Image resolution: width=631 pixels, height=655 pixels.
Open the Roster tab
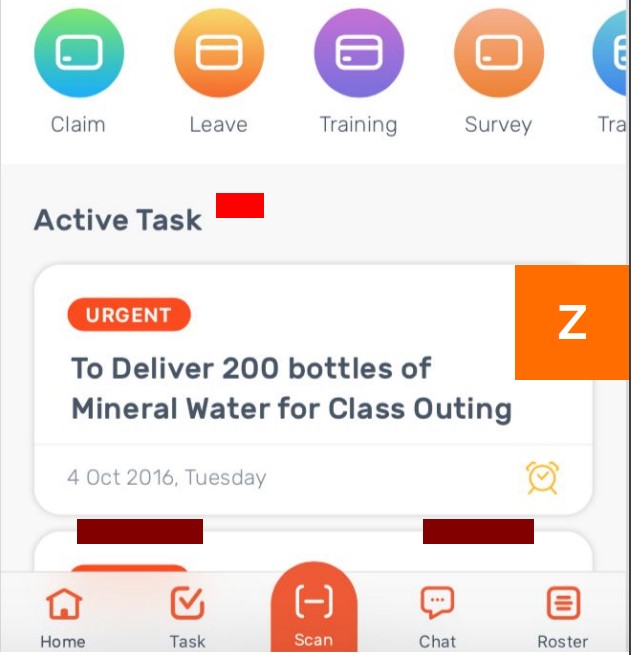[x=562, y=617]
